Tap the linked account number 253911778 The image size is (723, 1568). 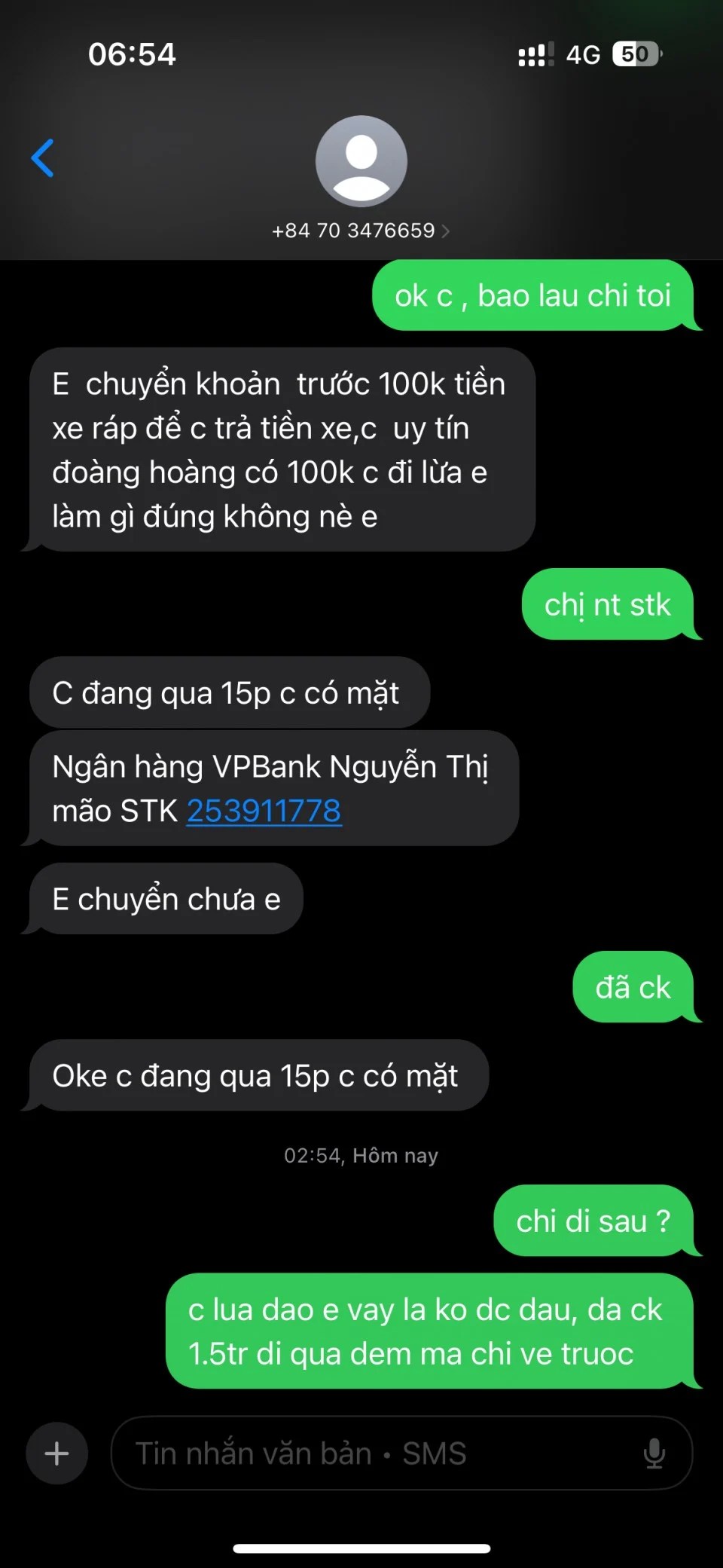pyautogui.click(x=264, y=812)
